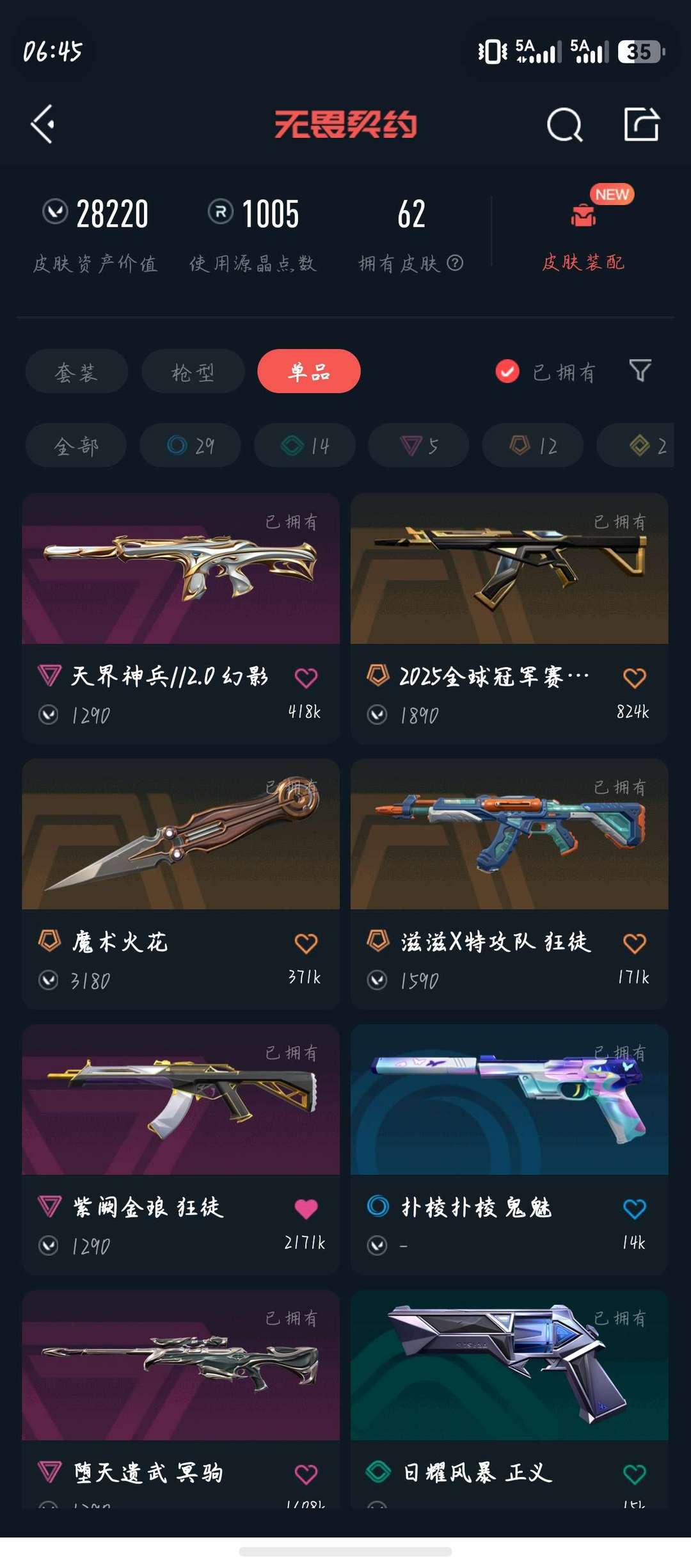Like the 2025全球冠军赛 skin
The height and width of the screenshot is (1568, 691).
point(635,677)
